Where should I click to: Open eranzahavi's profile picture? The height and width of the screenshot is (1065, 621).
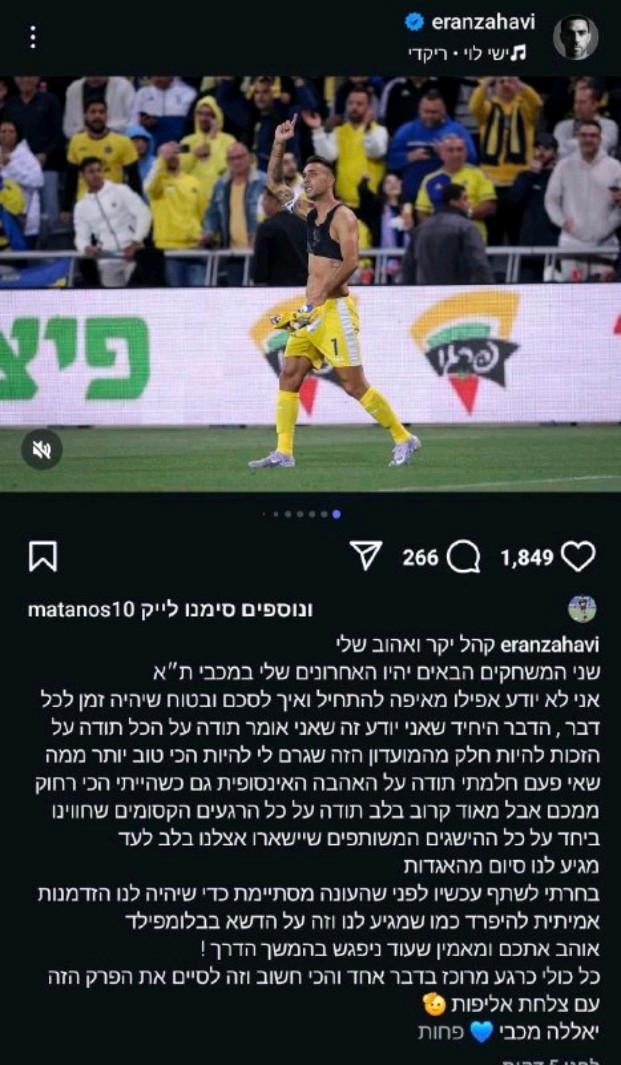[x=575, y=38]
